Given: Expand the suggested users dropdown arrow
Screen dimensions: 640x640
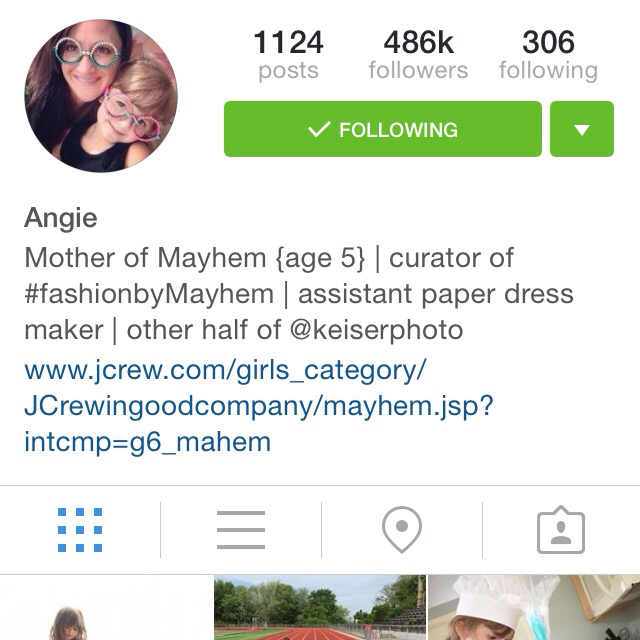Looking at the screenshot, I should click(581, 130).
